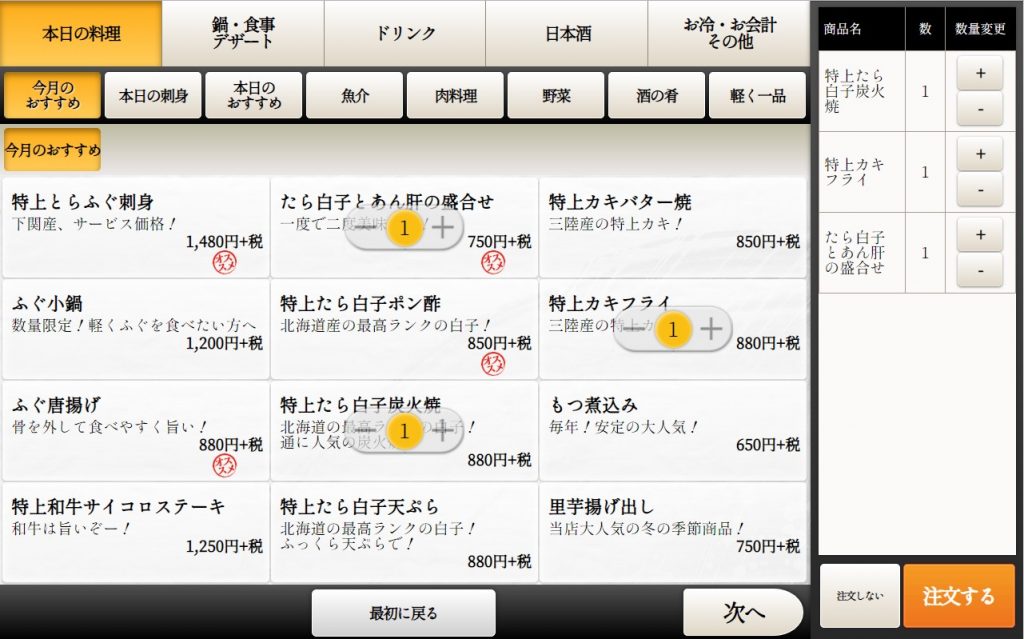
Task: Decrease 特上たら白子炭火焼 quantity in order list
Action: click(979, 109)
